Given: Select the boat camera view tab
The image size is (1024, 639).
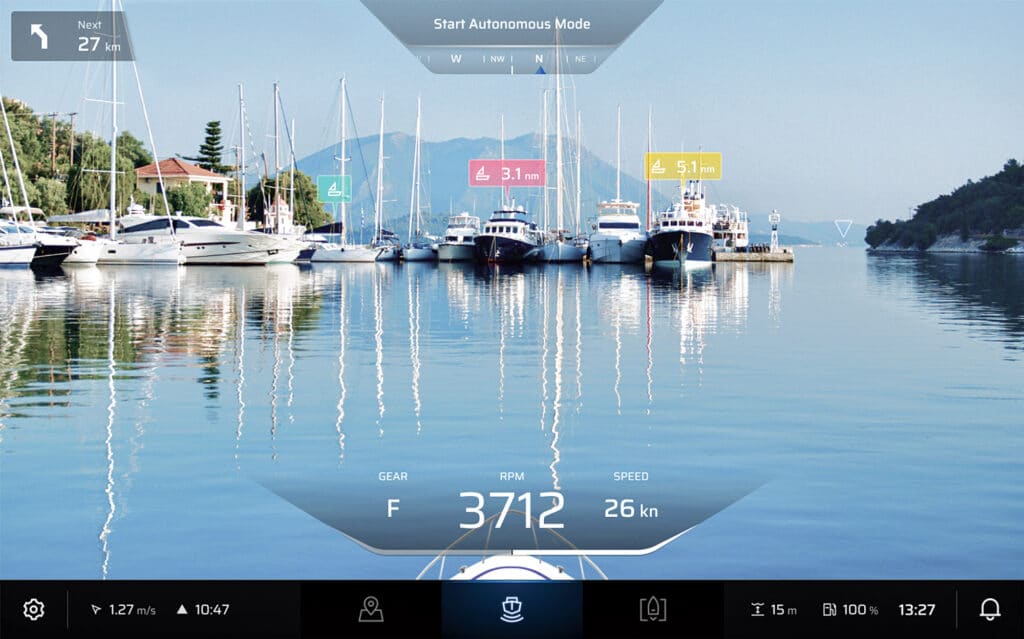Looking at the screenshot, I should pyautogui.click(x=512, y=609).
